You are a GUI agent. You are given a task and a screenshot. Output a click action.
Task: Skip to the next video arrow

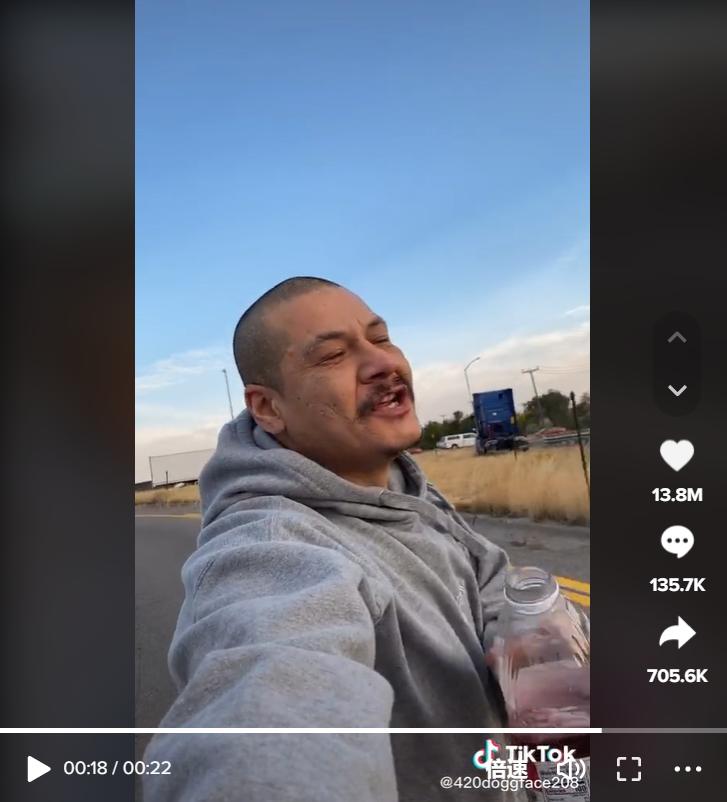click(677, 390)
